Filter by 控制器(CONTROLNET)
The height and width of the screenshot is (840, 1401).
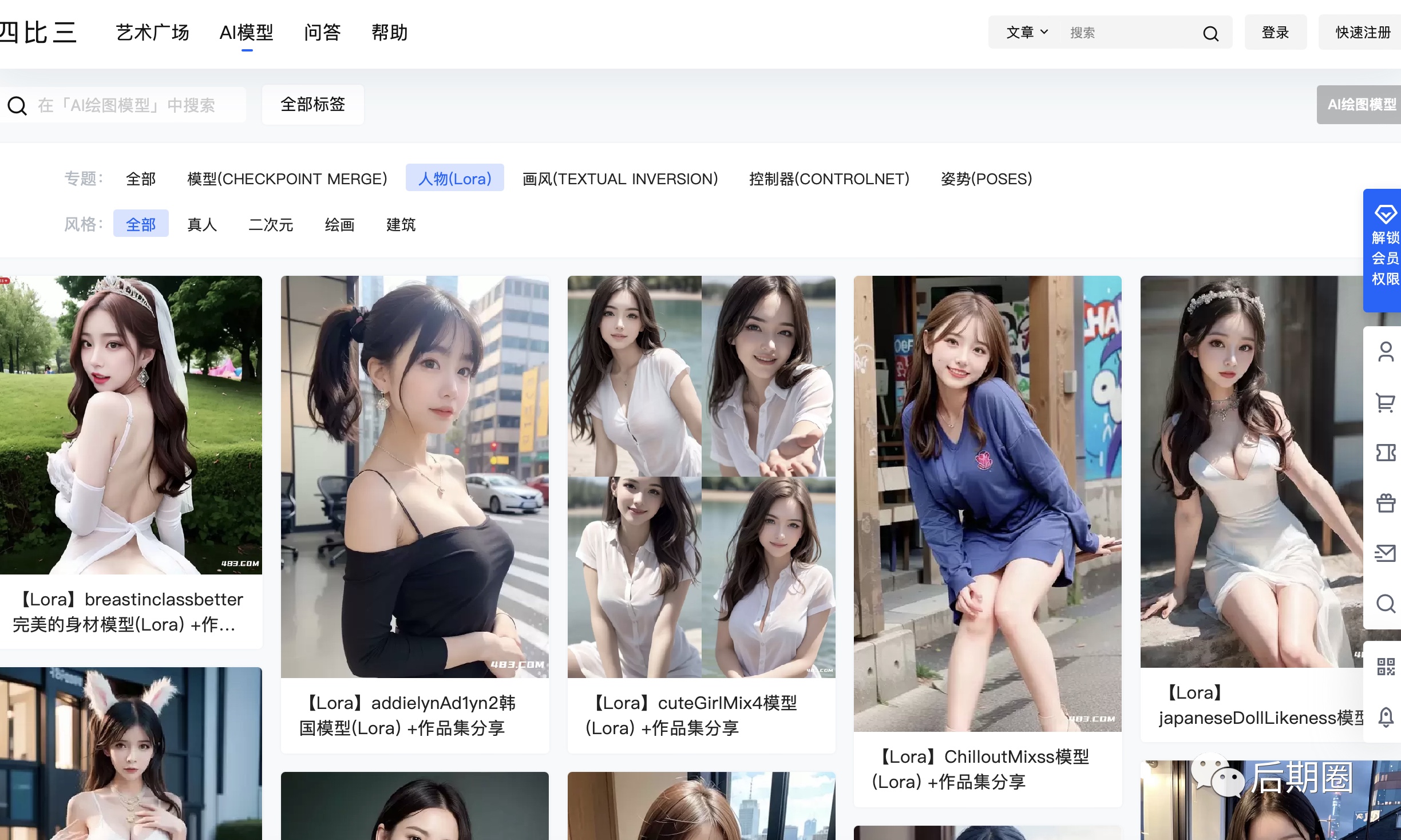pos(829,179)
